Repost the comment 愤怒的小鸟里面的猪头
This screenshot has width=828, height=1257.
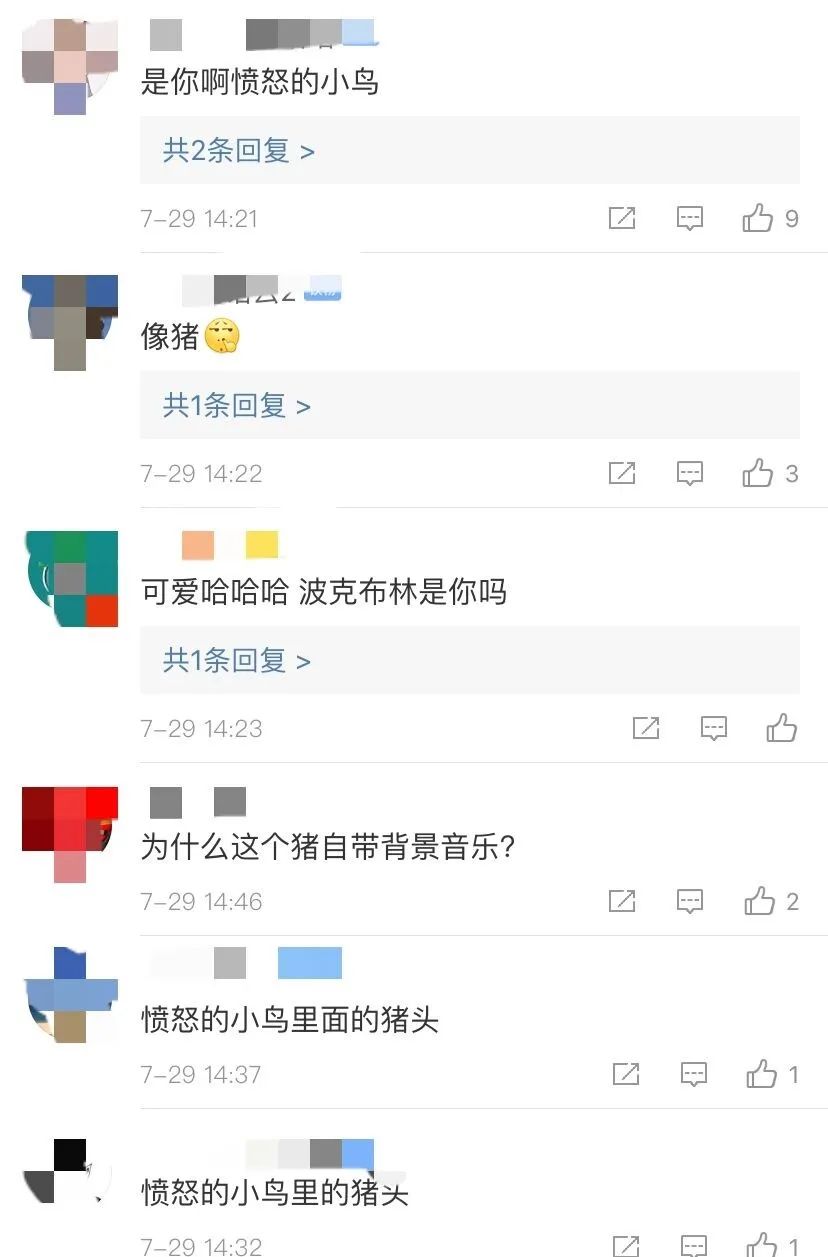[626, 1075]
